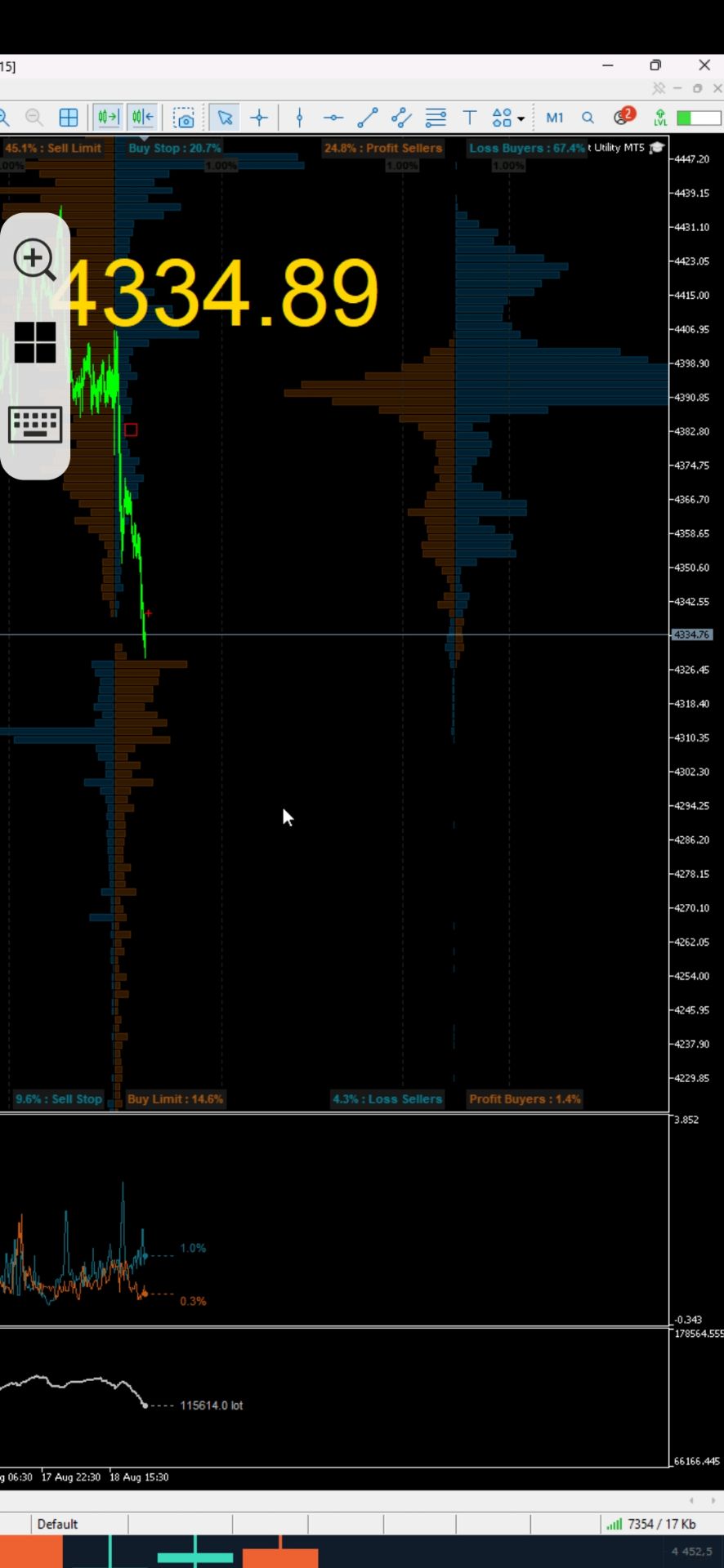Open the shapes objects dropdown
Viewport: 724px width, 1568px height.
click(x=507, y=118)
